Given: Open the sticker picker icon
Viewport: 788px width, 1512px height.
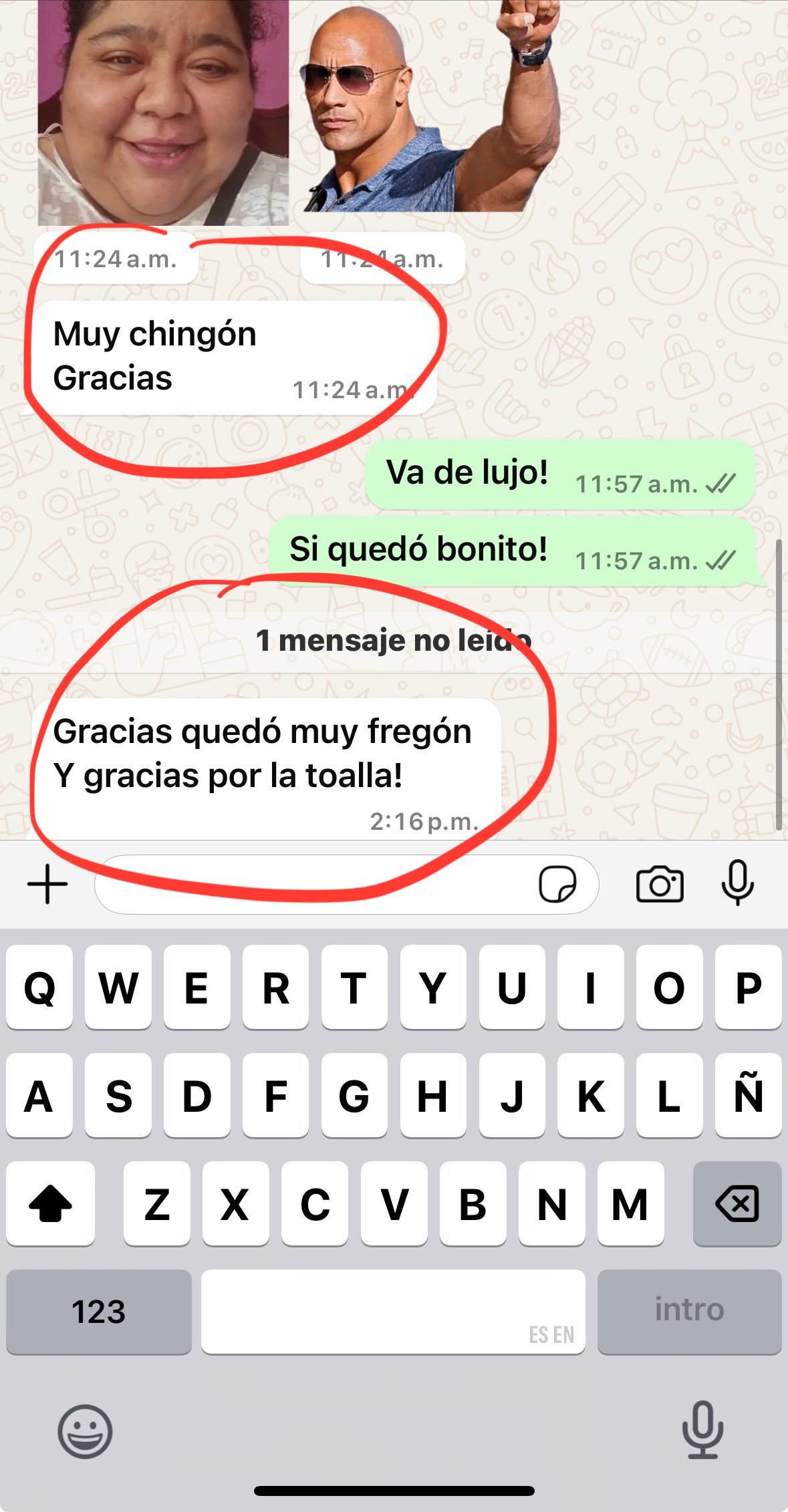Looking at the screenshot, I should pos(557,885).
